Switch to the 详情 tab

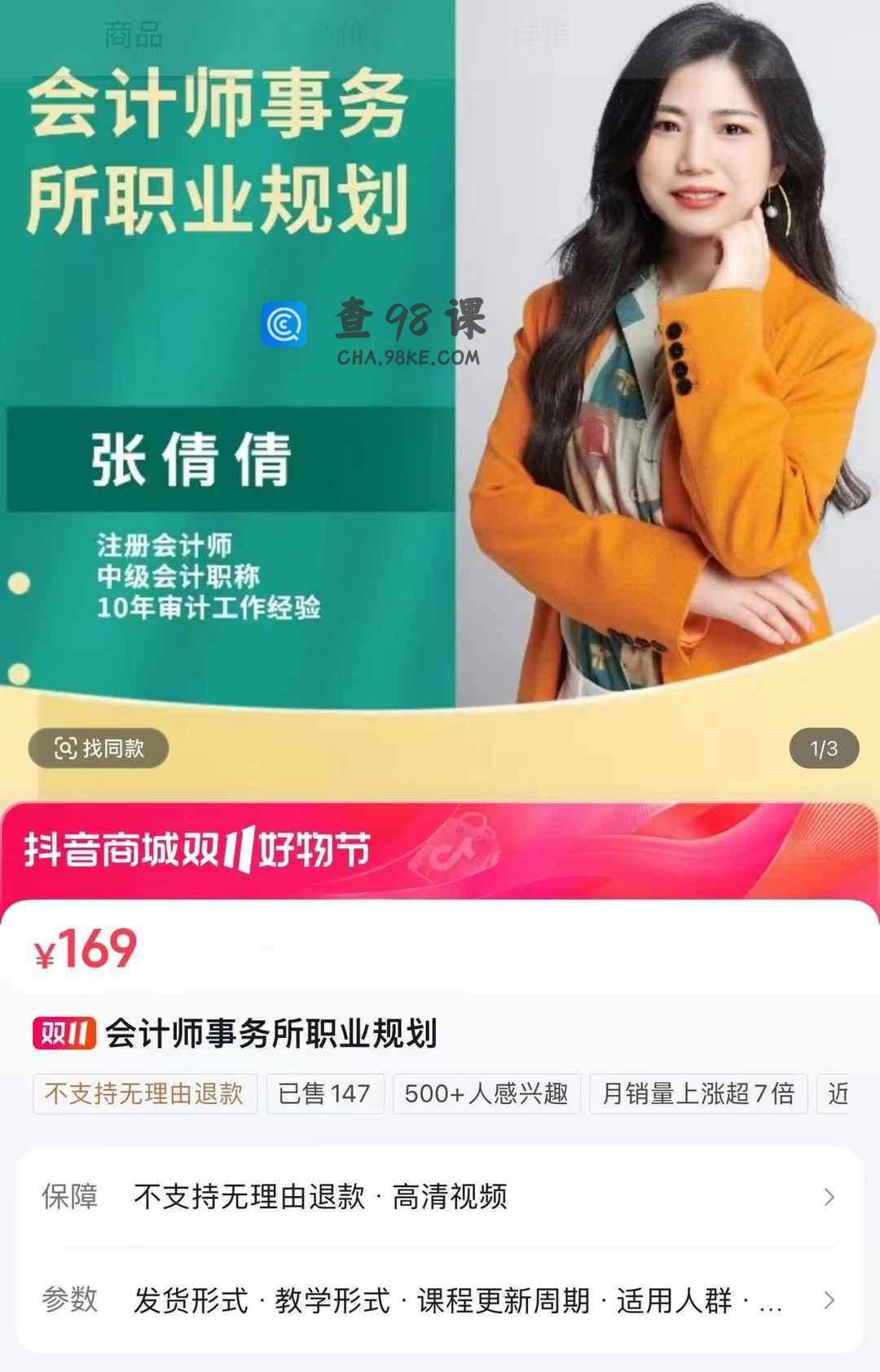pyautogui.click(x=540, y=35)
